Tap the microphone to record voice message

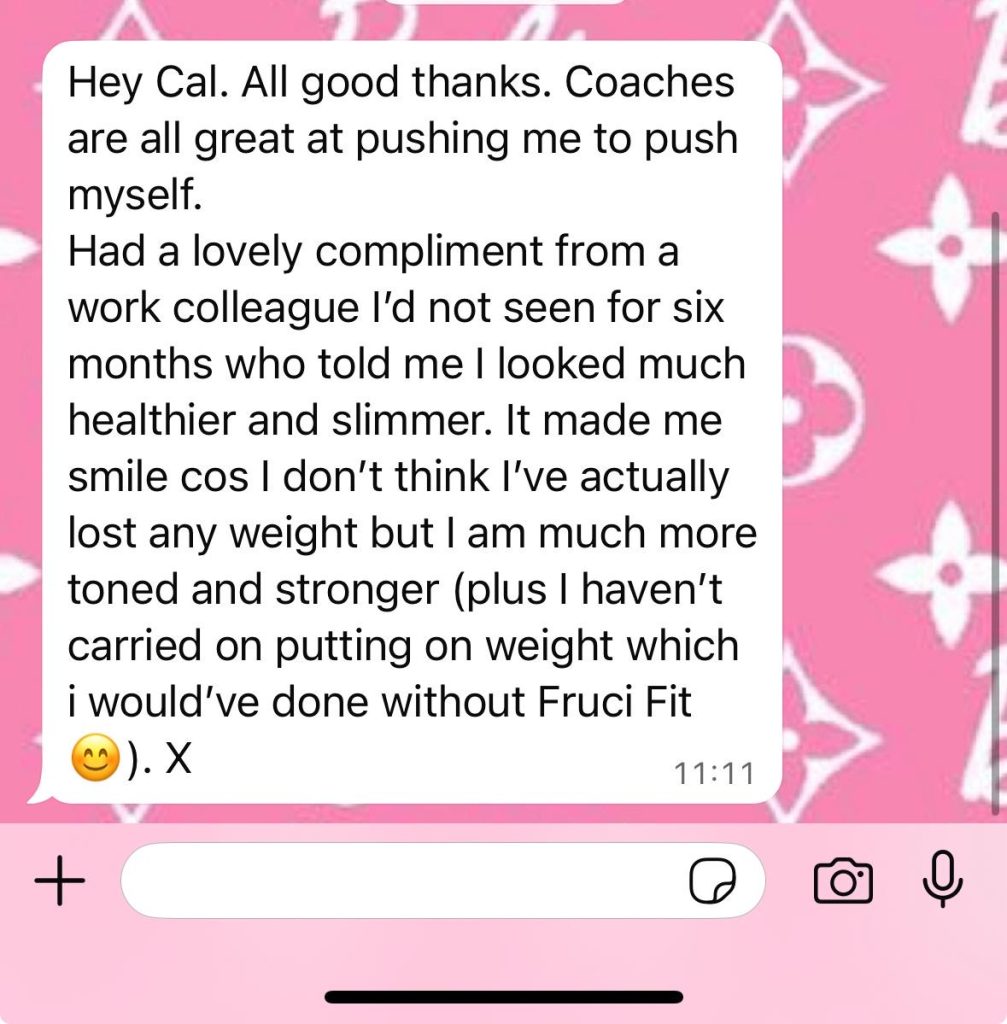pyautogui.click(x=941, y=879)
